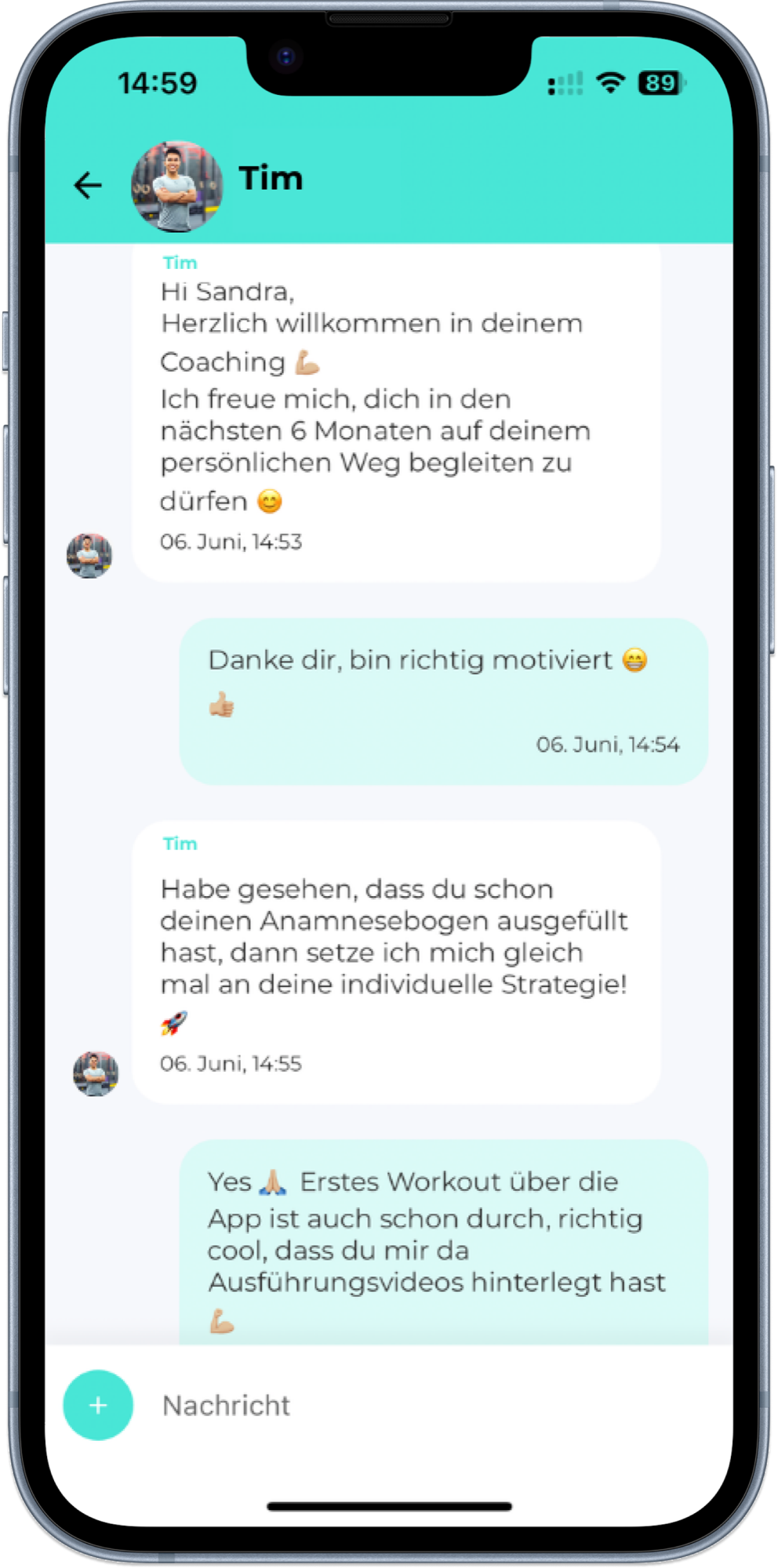
Task: Go back using the arrow icon
Action: [88, 186]
